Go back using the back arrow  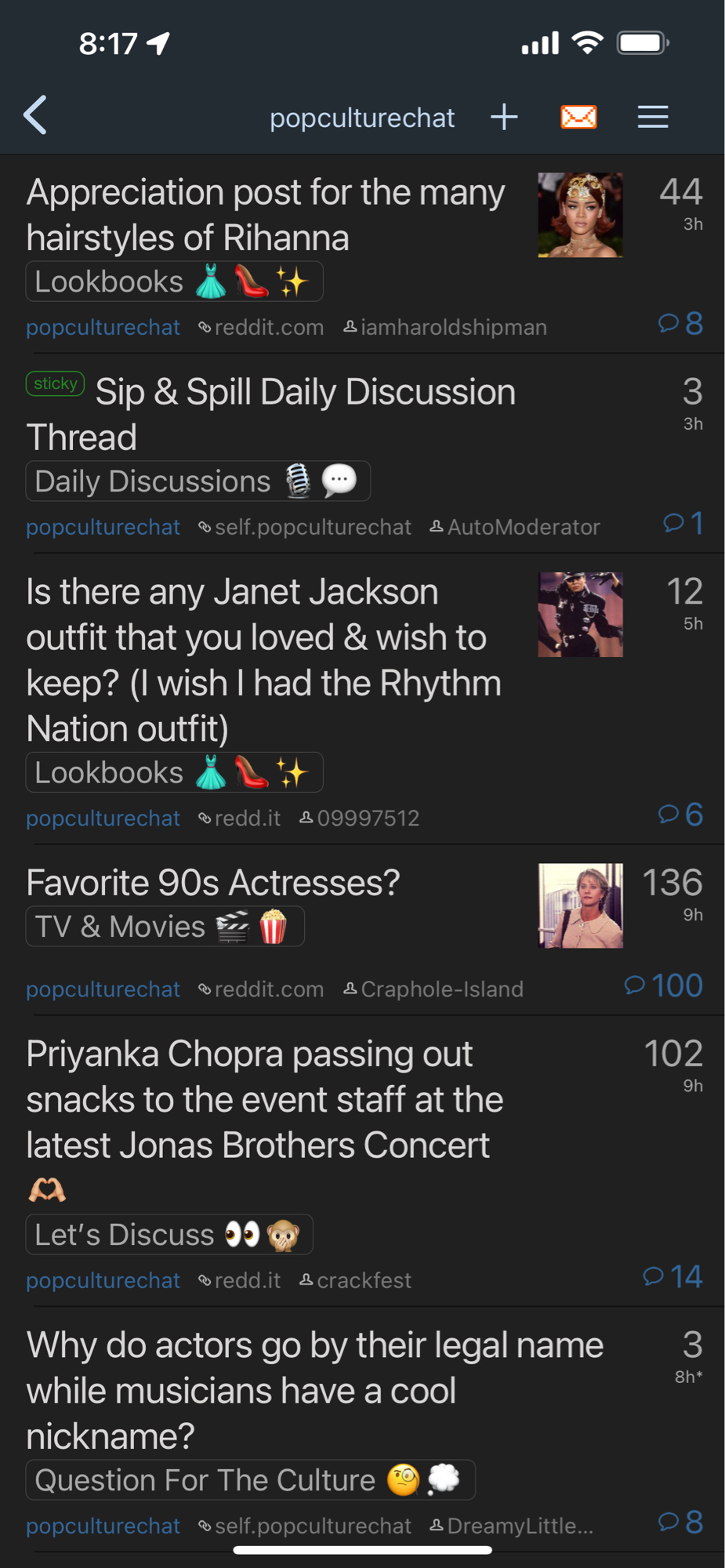[x=36, y=116]
